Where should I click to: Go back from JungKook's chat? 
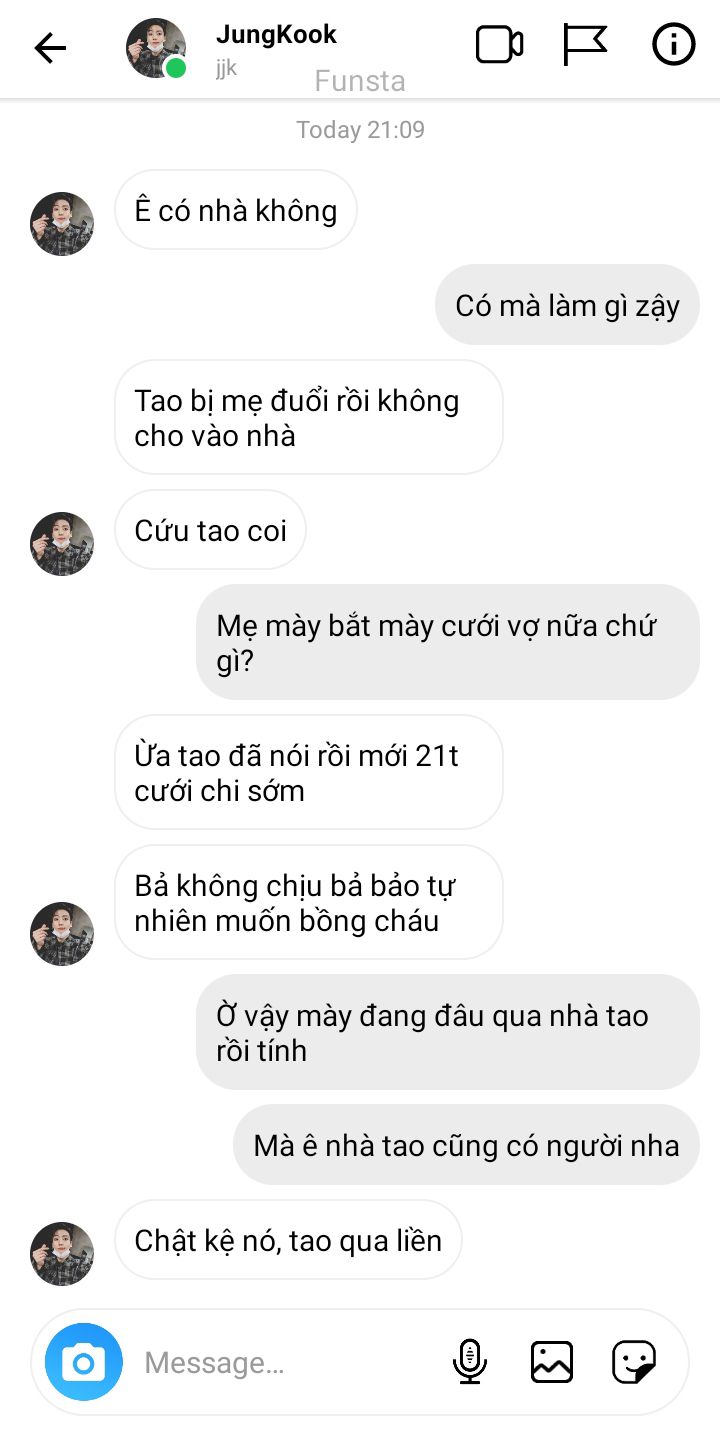coord(50,47)
